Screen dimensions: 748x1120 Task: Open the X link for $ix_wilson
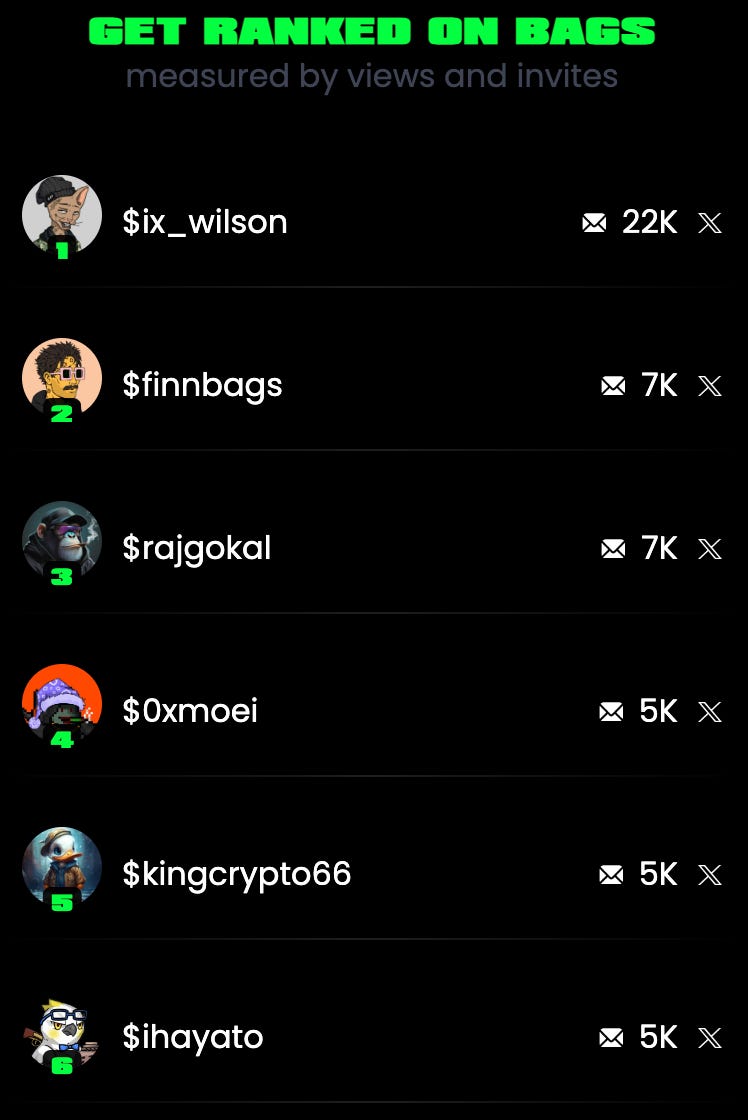[x=709, y=223]
